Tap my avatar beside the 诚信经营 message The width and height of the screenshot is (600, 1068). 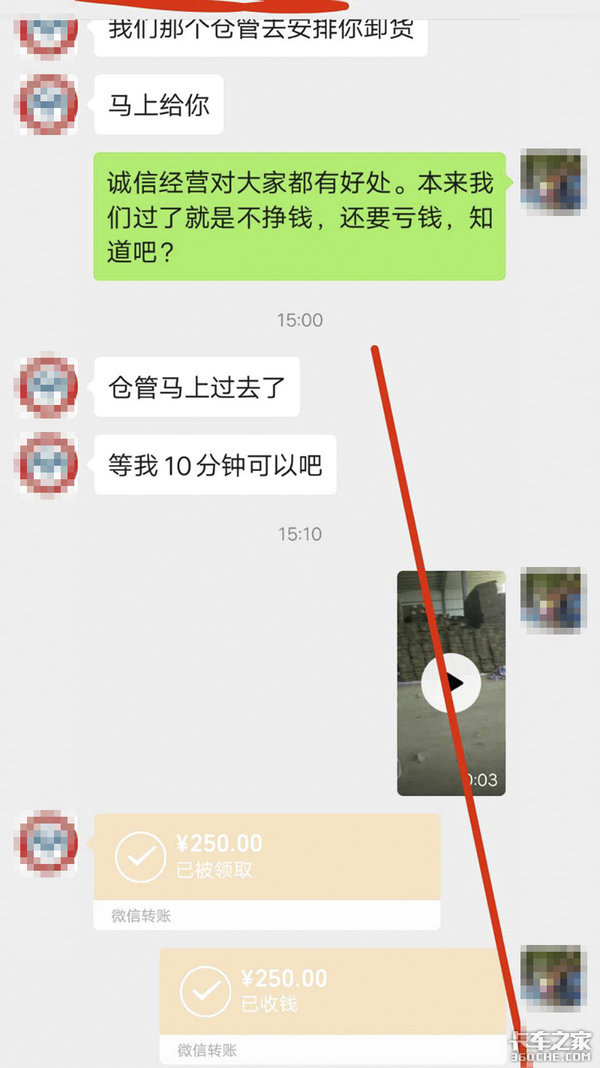[552, 181]
